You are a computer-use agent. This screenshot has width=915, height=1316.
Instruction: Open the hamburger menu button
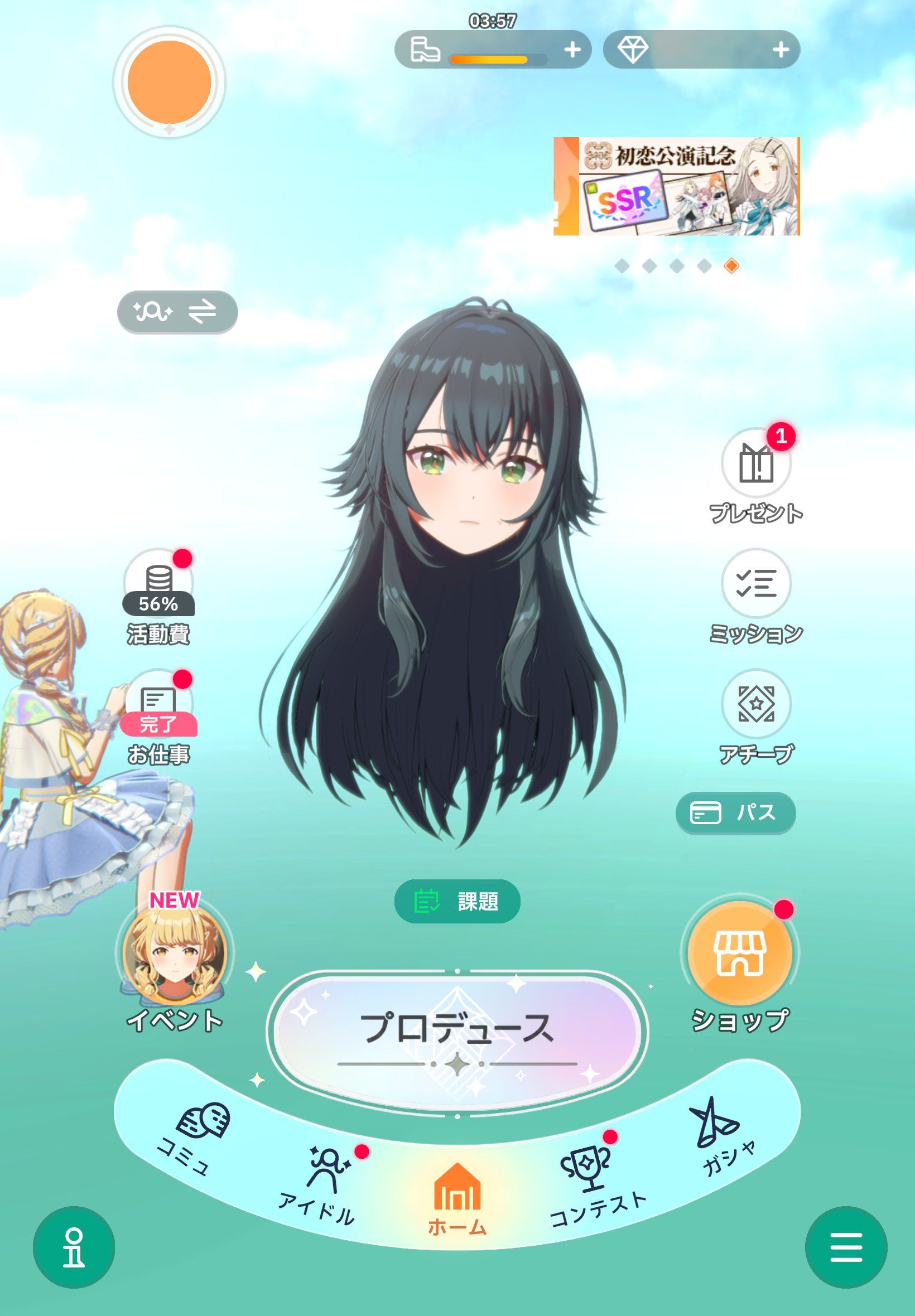(846, 1247)
